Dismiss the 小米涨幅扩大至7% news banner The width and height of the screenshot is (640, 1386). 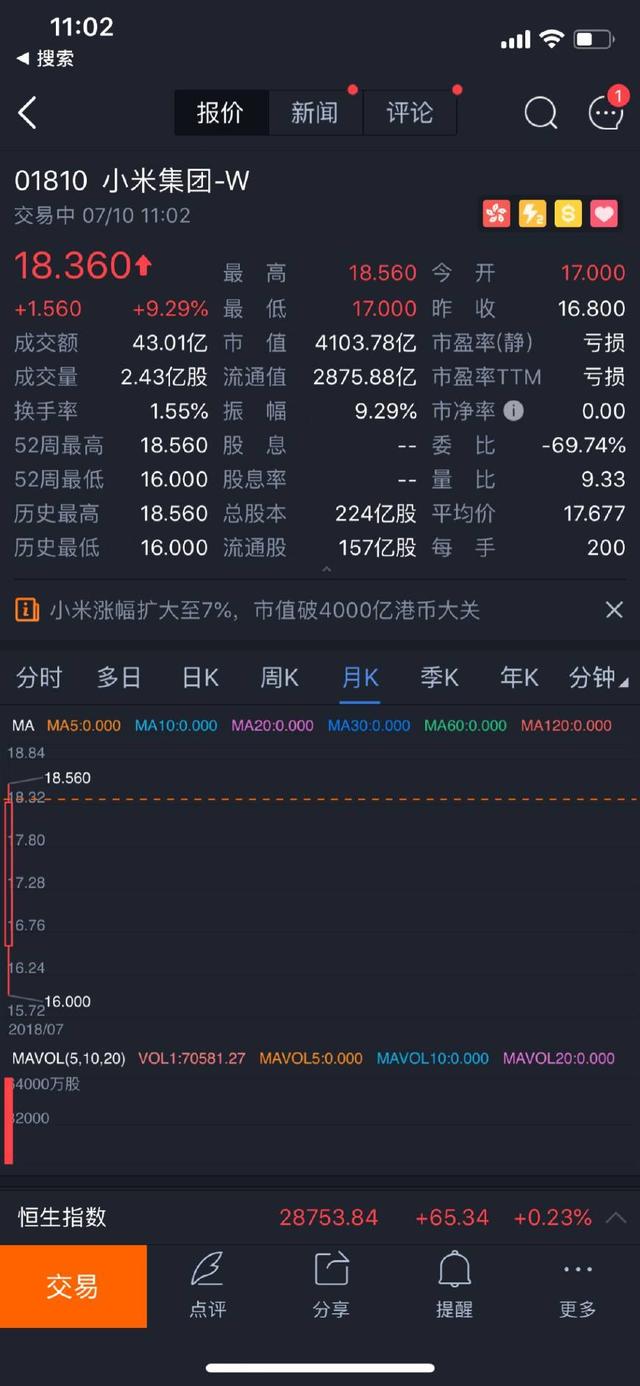[615, 610]
